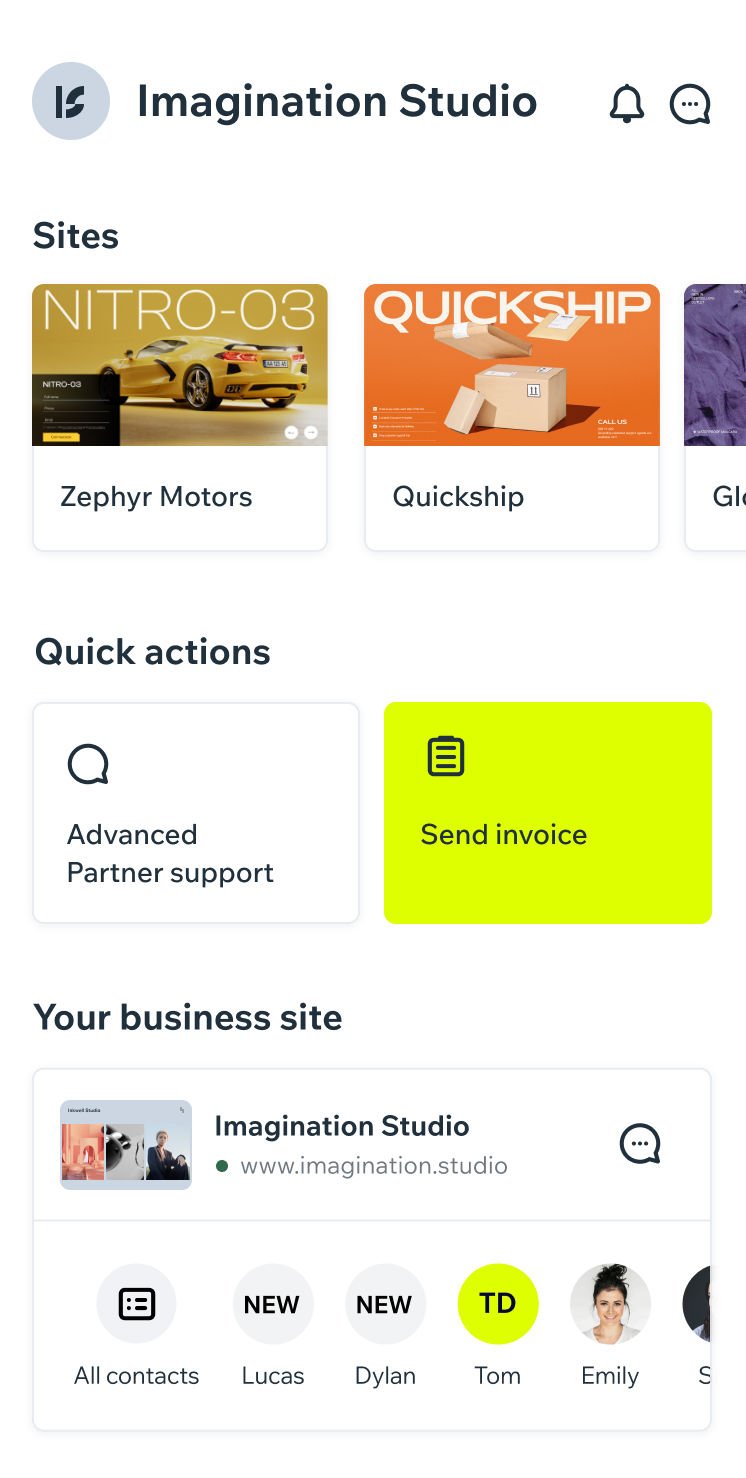The width and height of the screenshot is (746, 1478).
Task: Select the Advanced Partner support card
Action: click(196, 812)
